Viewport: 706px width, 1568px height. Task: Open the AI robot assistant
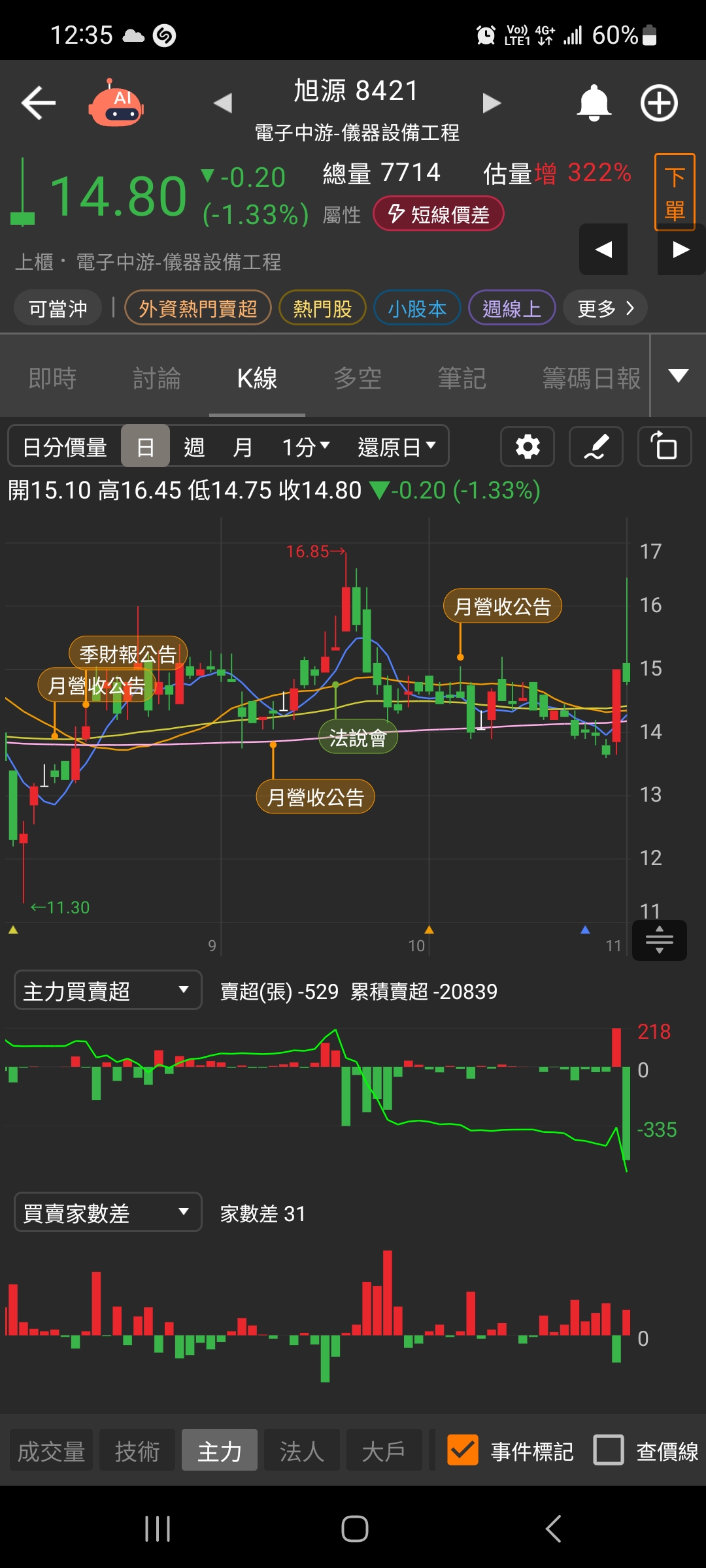[116, 103]
